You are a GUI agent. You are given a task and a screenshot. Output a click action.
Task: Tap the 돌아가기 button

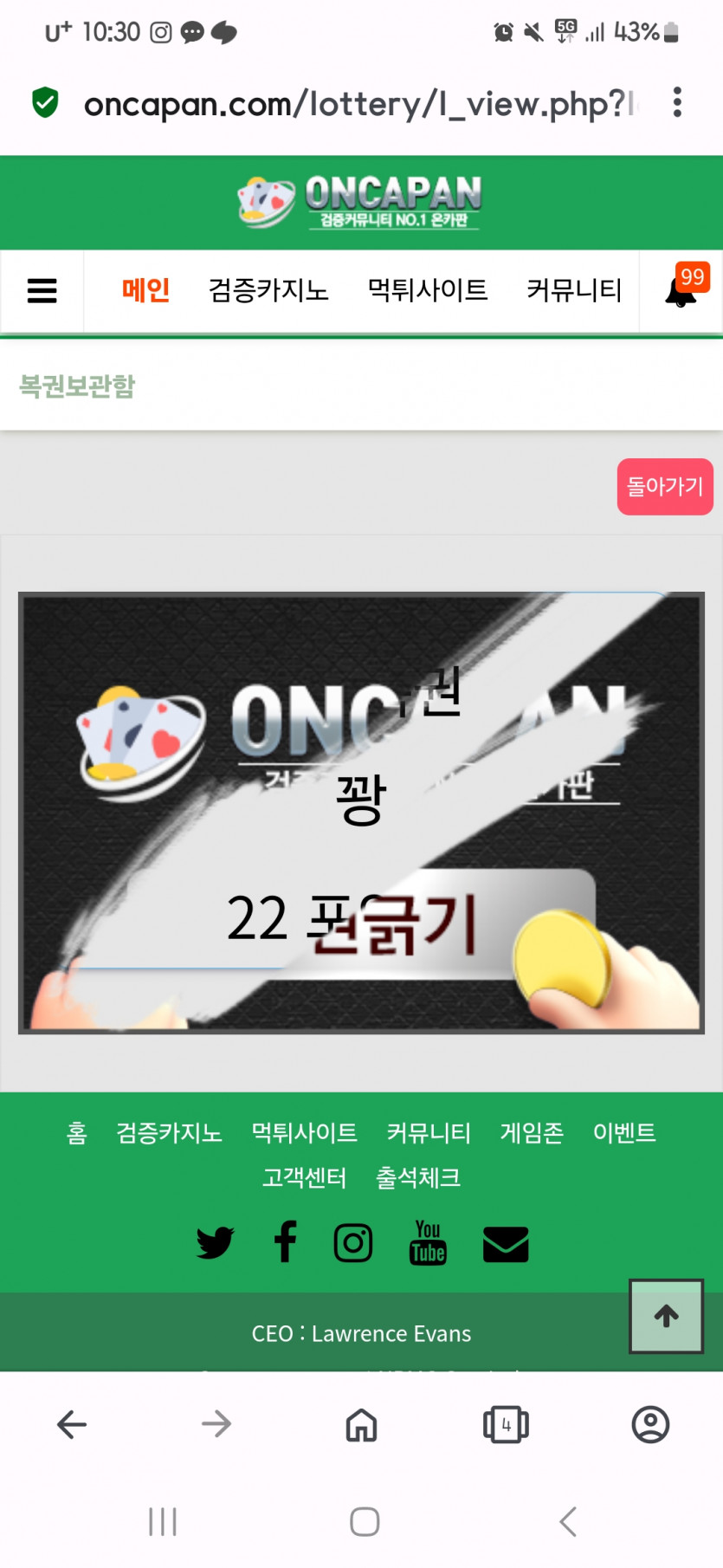(x=665, y=487)
